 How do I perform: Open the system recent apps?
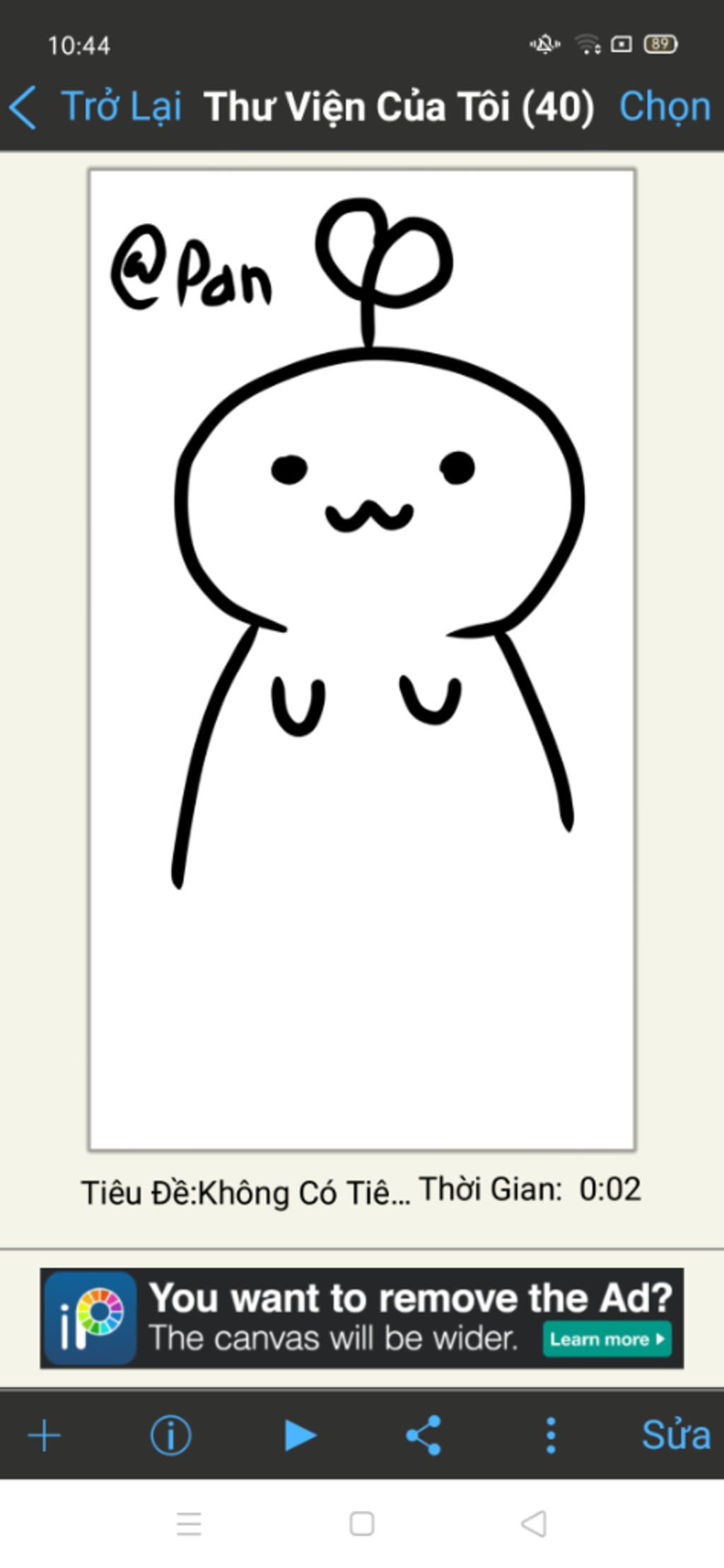pyautogui.click(x=189, y=1523)
